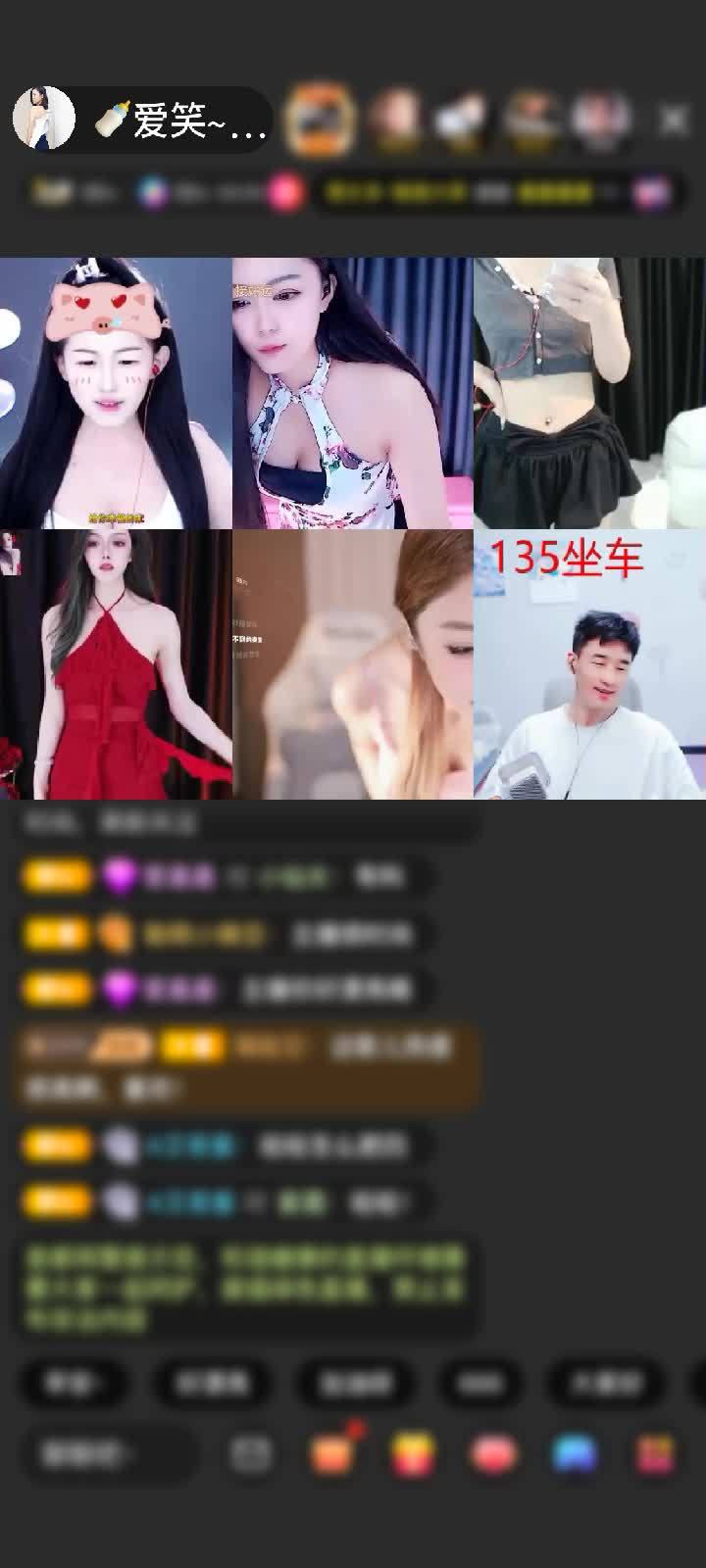
Task: Open the blonde hair streamer tile
Action: 352,664
